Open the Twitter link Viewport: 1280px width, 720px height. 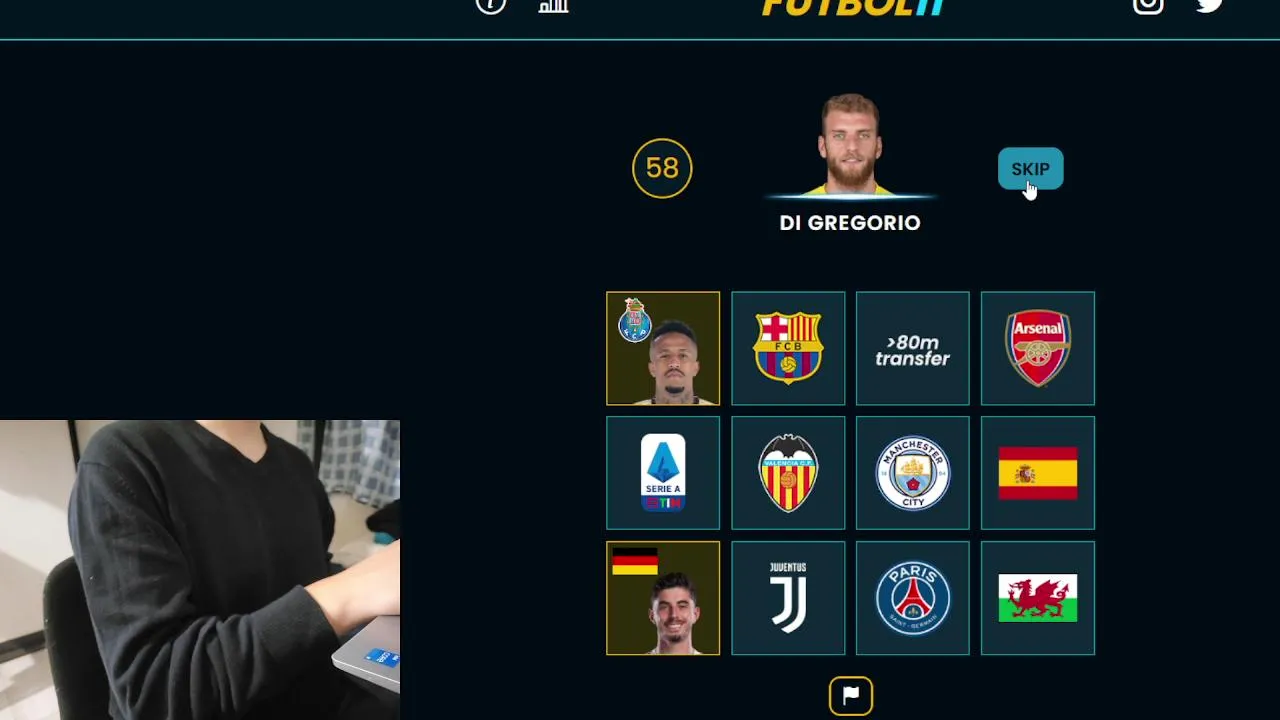click(1210, 4)
